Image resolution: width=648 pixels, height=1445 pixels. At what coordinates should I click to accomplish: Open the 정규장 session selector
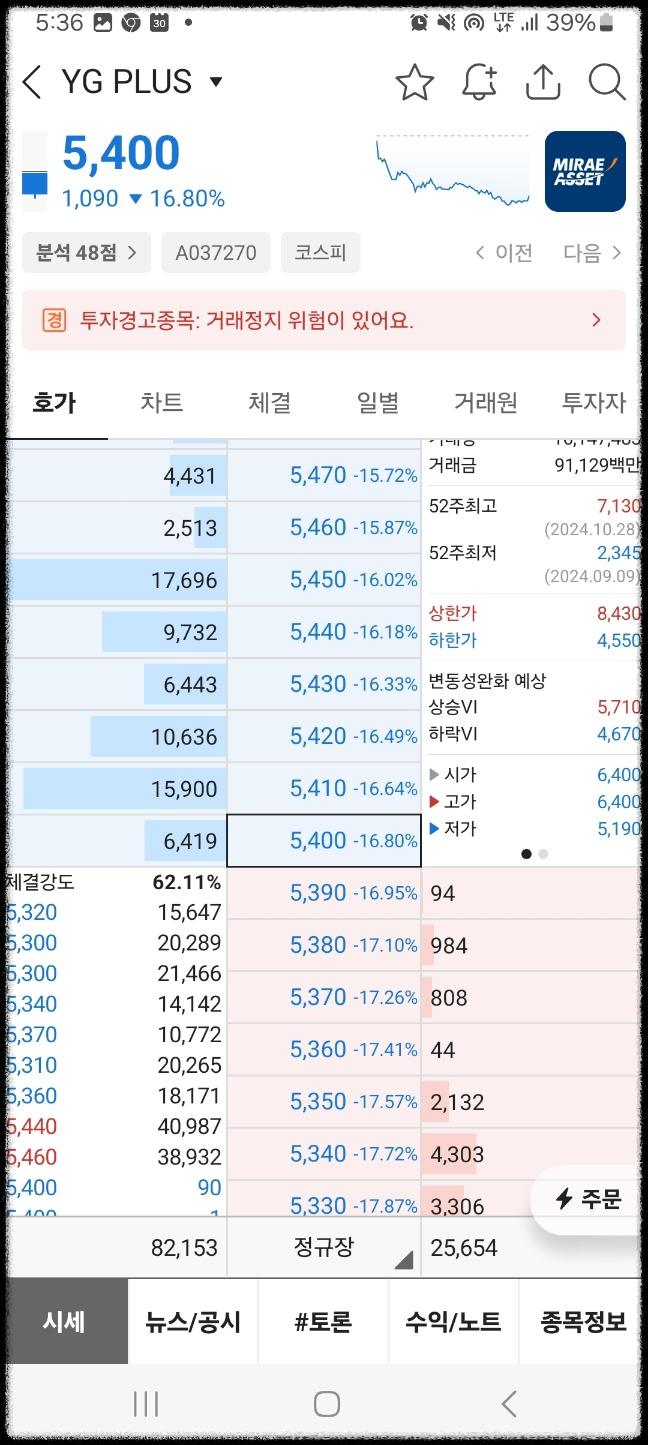coord(324,1247)
